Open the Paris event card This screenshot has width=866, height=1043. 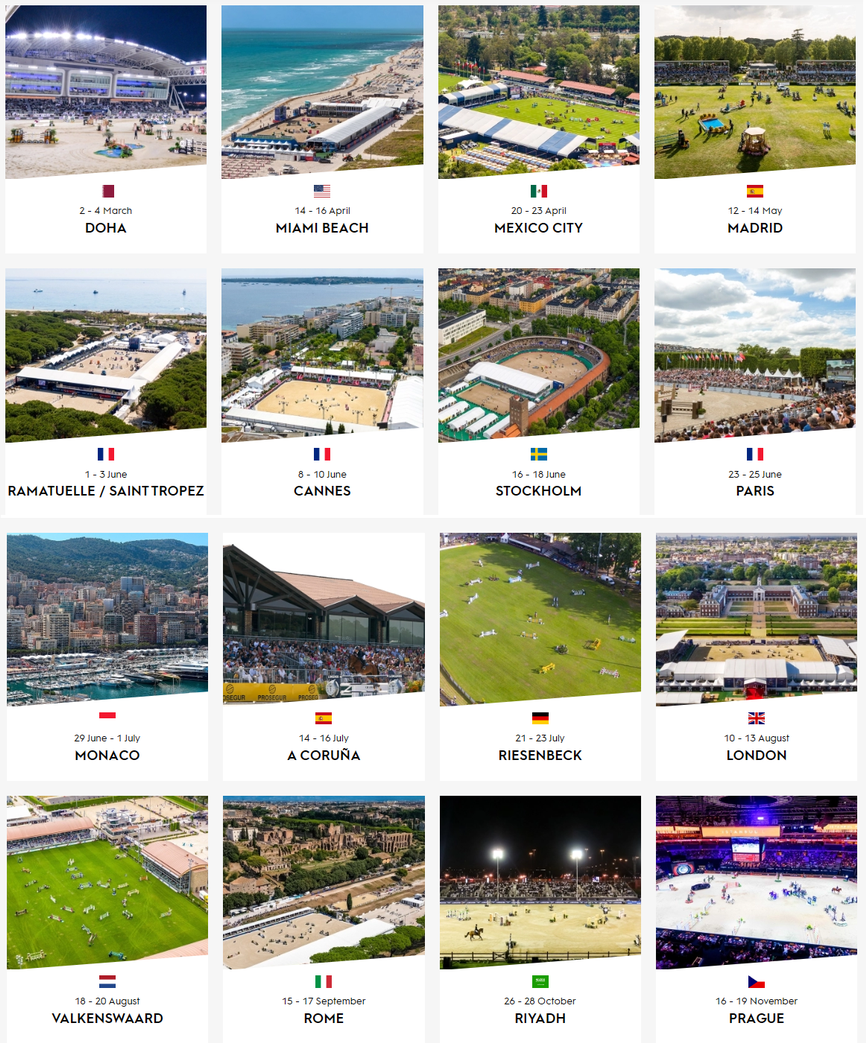tap(755, 390)
